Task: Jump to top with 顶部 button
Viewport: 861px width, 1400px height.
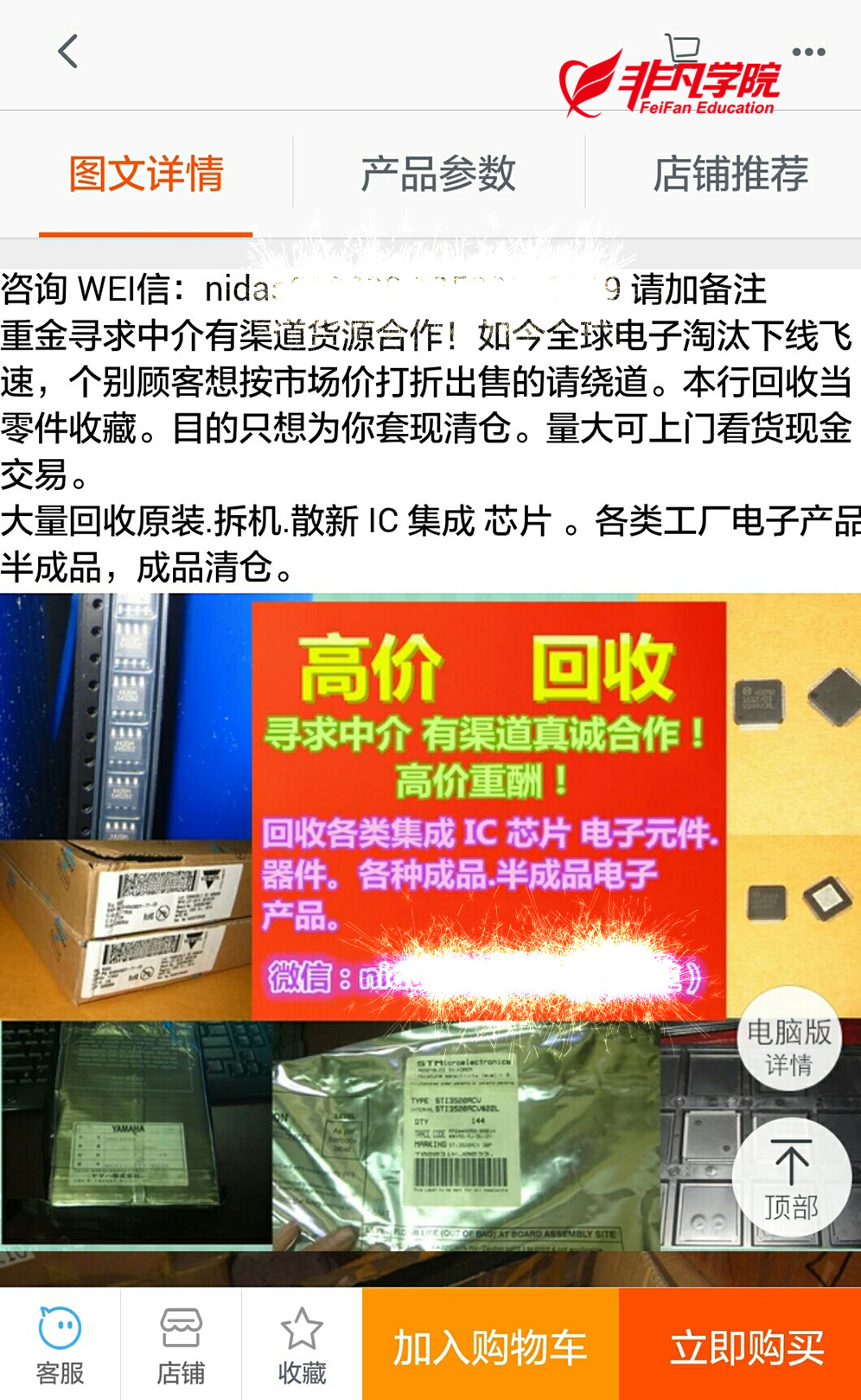Action: (x=791, y=1178)
